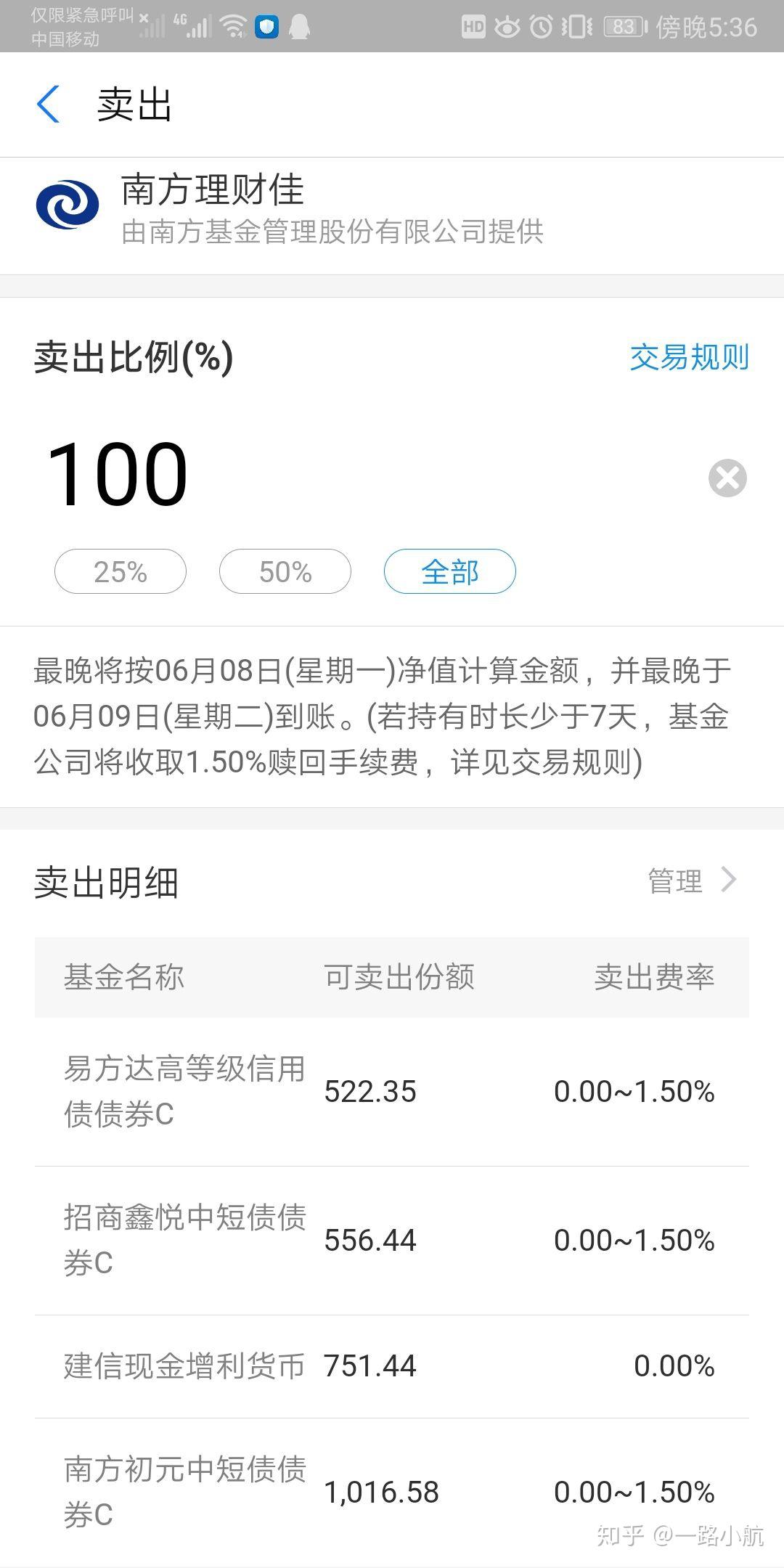Open the 交易规则 link
784x1568 pixels.
click(689, 357)
